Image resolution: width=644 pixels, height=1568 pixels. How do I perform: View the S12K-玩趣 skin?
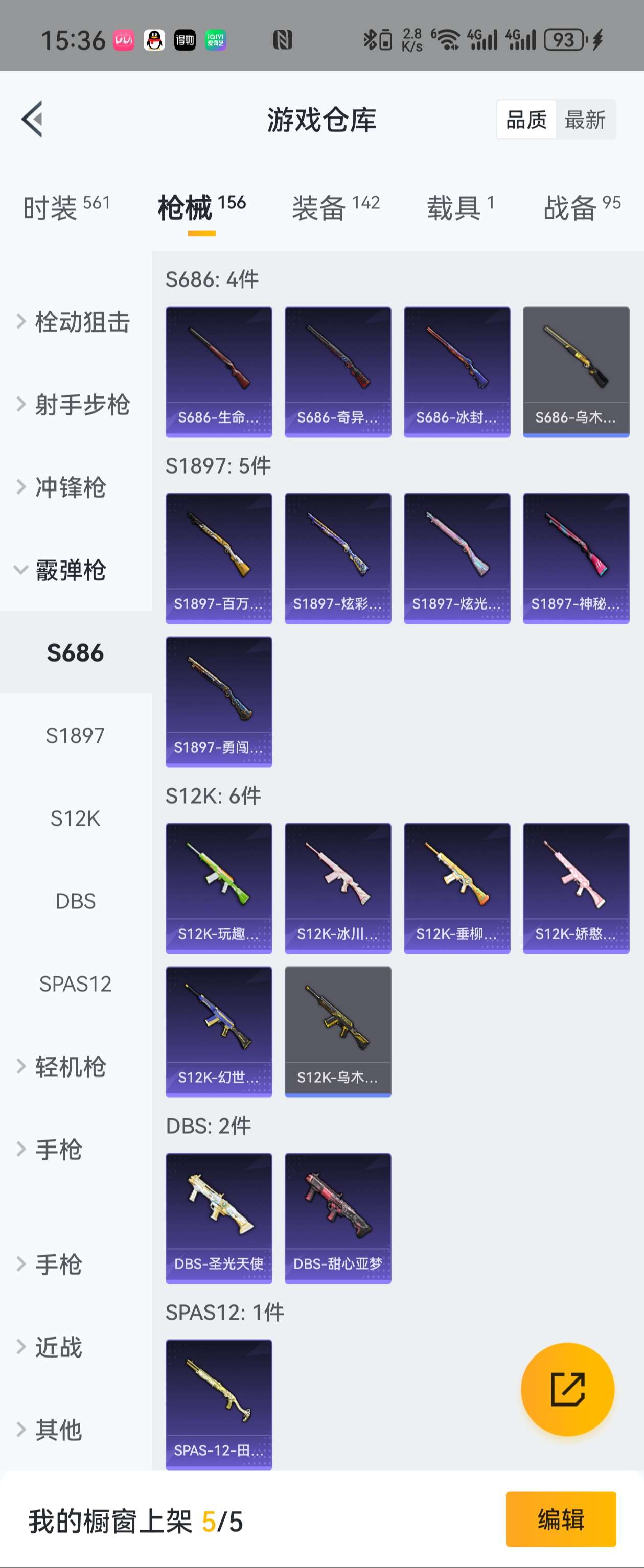(219, 887)
